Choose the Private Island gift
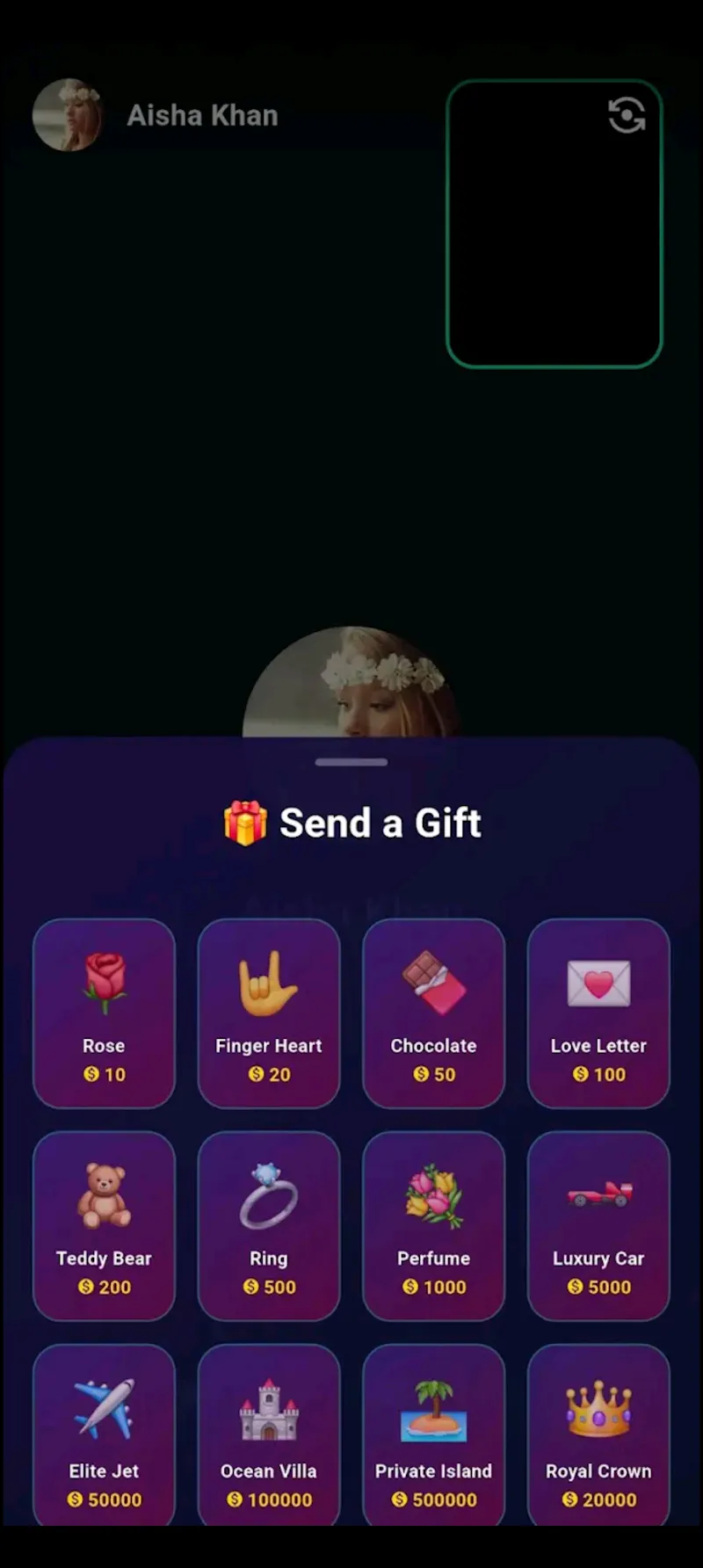703x1568 pixels. point(434,1434)
